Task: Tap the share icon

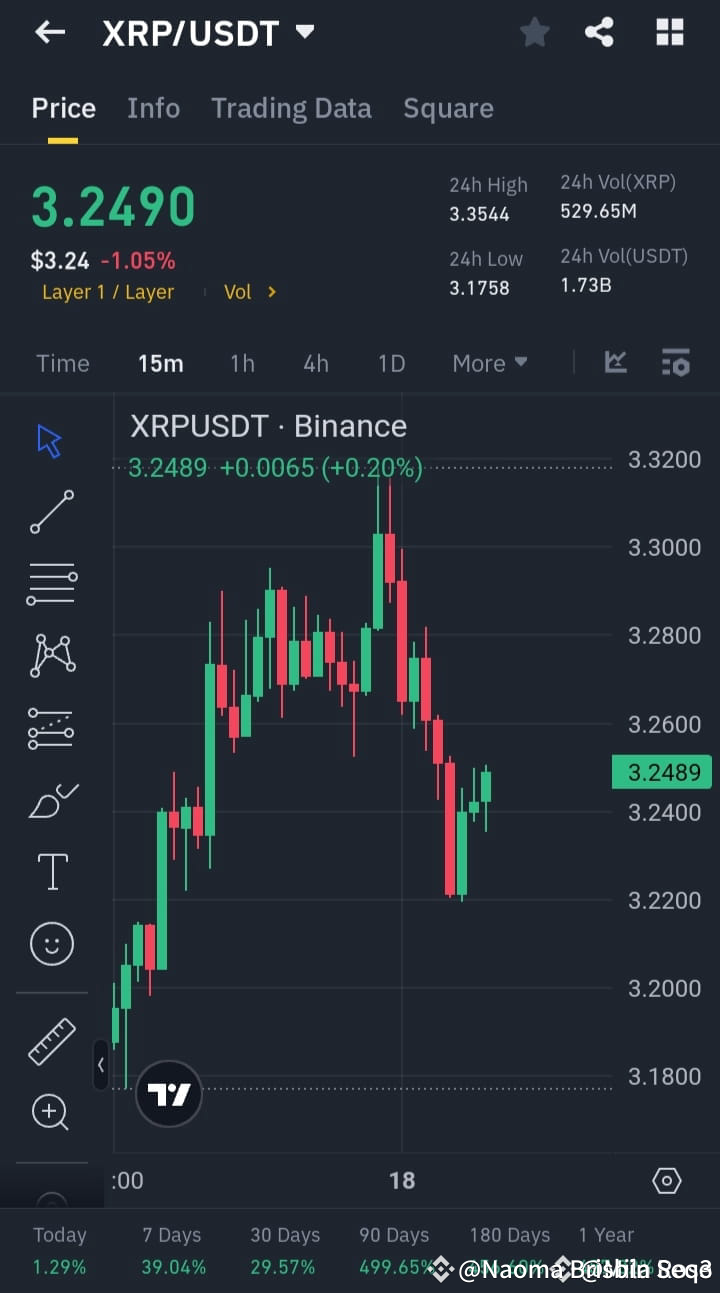Action: 599,32
